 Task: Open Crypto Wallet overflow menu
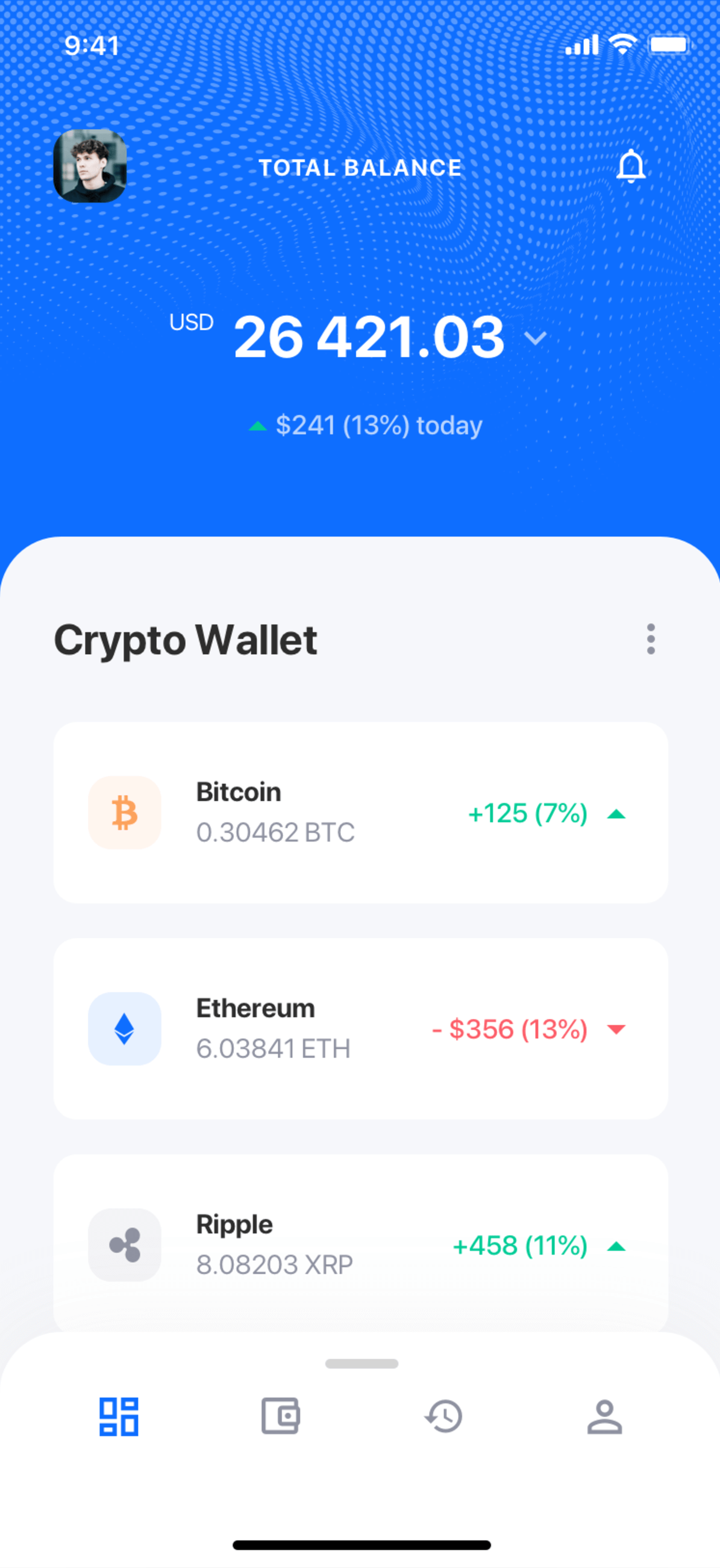(x=651, y=639)
